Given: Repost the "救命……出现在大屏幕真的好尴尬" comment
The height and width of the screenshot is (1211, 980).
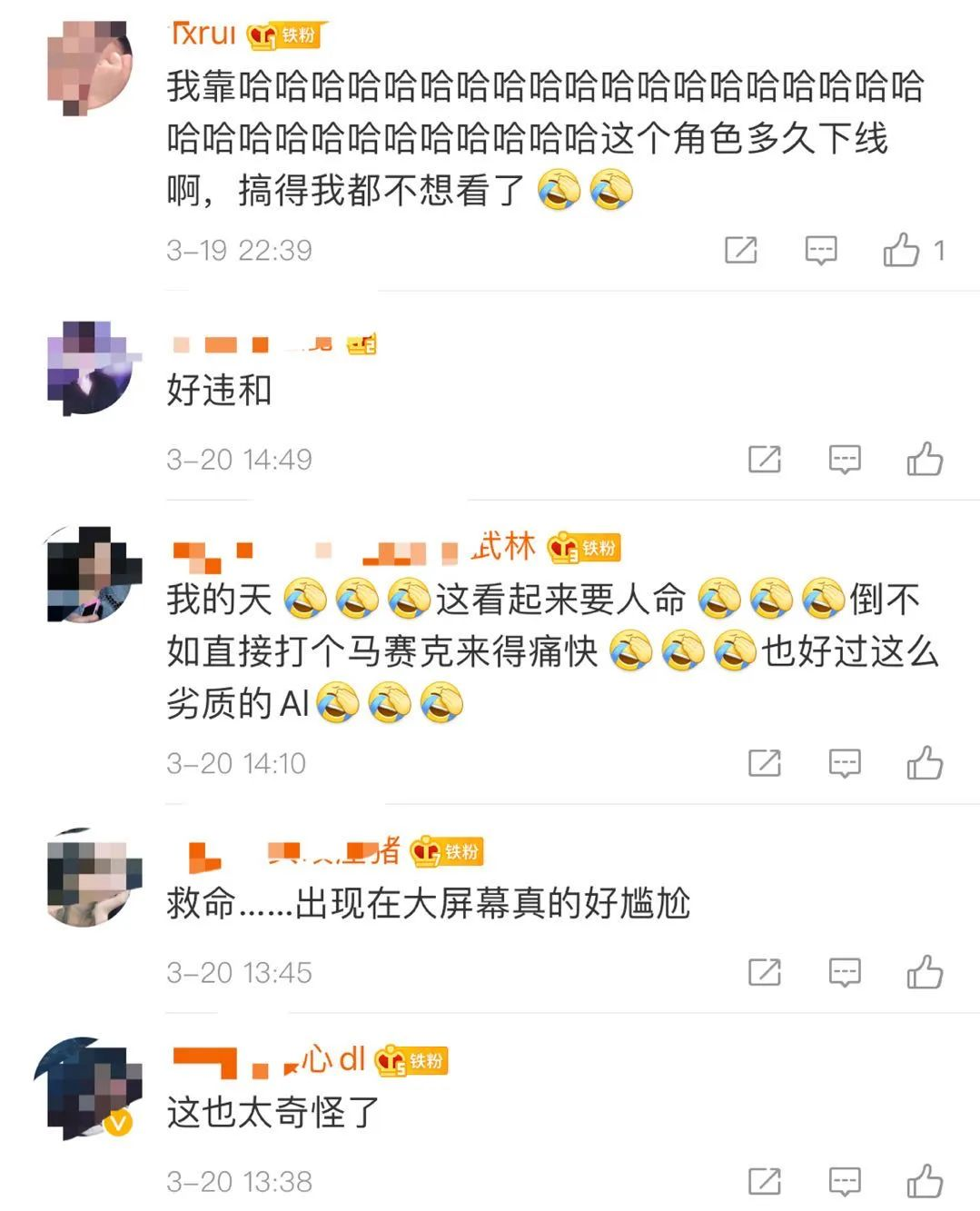Looking at the screenshot, I should pyautogui.click(x=765, y=973).
